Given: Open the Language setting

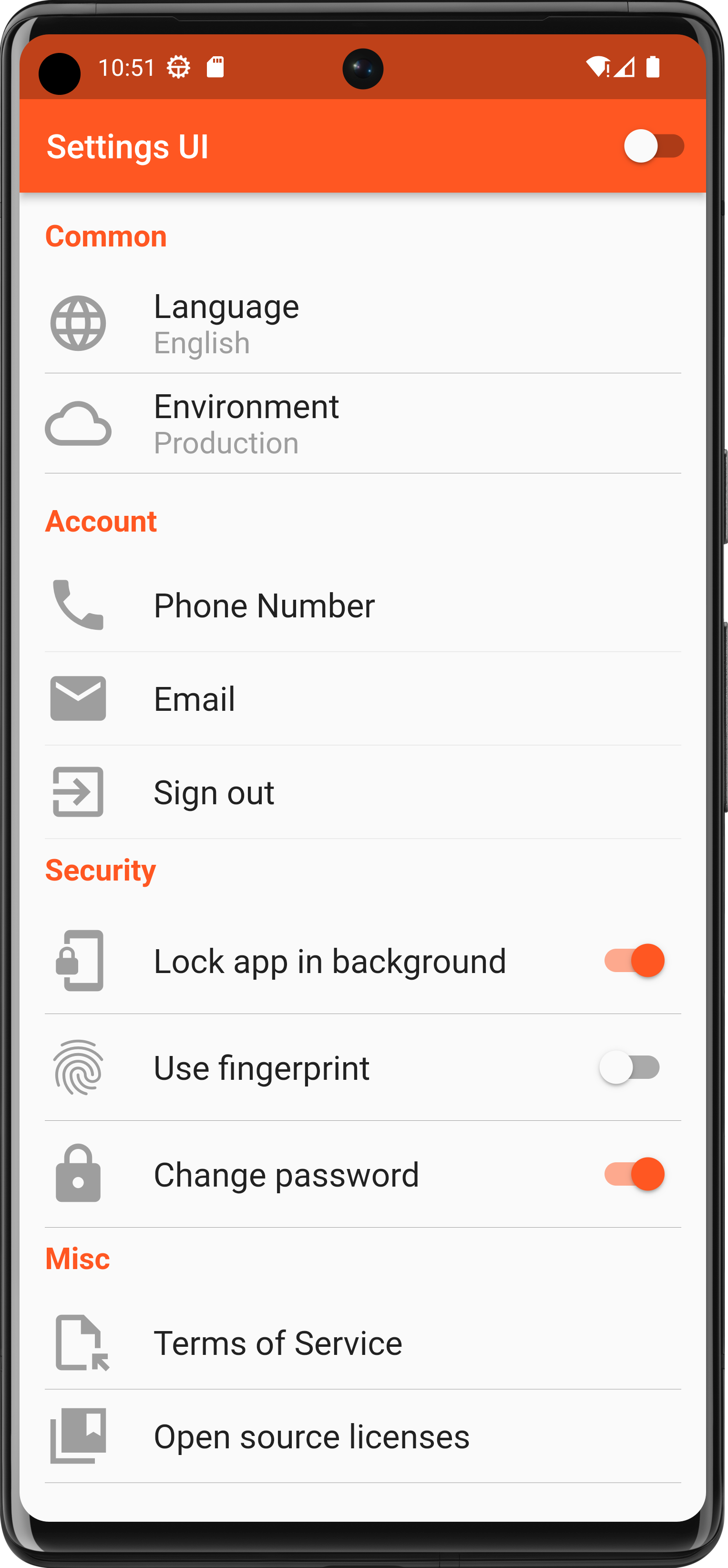Looking at the screenshot, I should point(362,323).
